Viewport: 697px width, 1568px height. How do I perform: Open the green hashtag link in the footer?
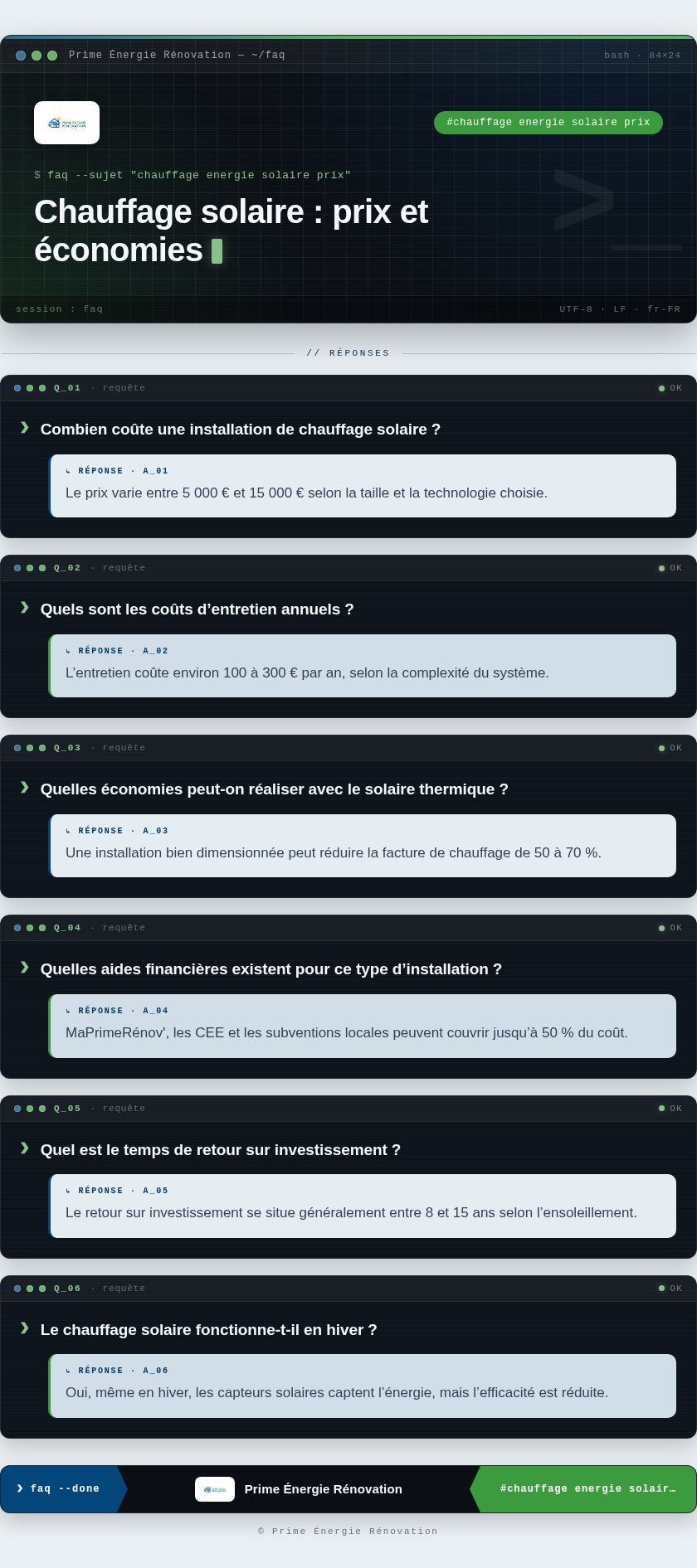coord(583,1488)
